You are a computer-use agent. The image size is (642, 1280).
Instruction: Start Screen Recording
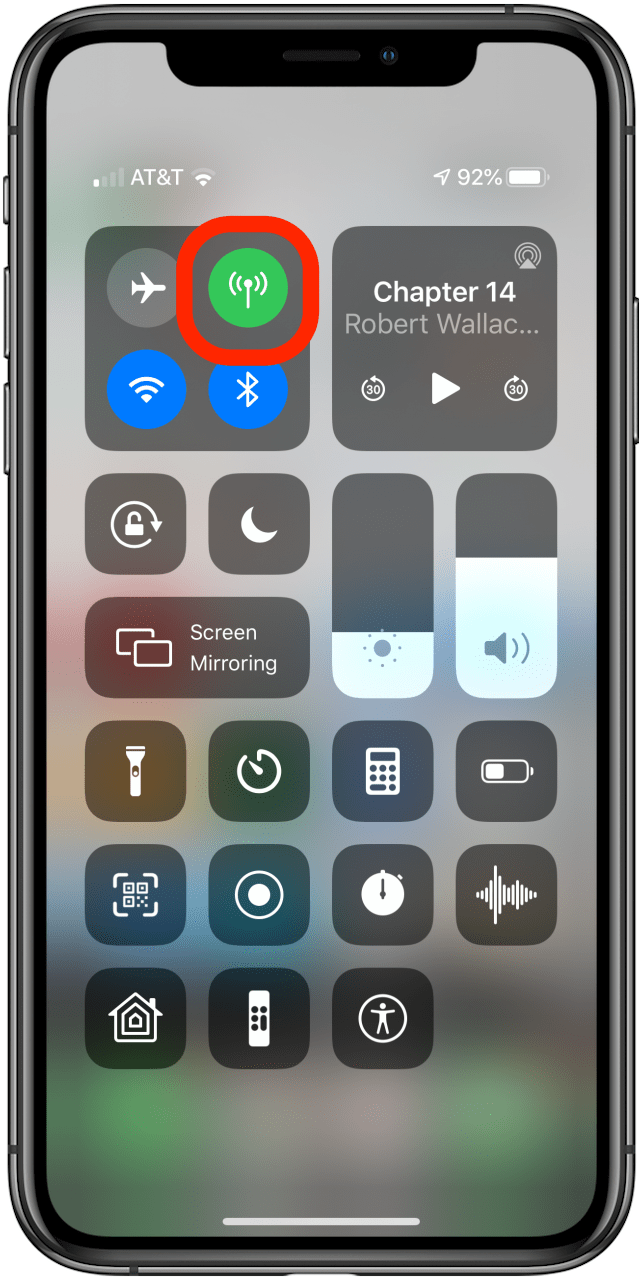(x=259, y=894)
